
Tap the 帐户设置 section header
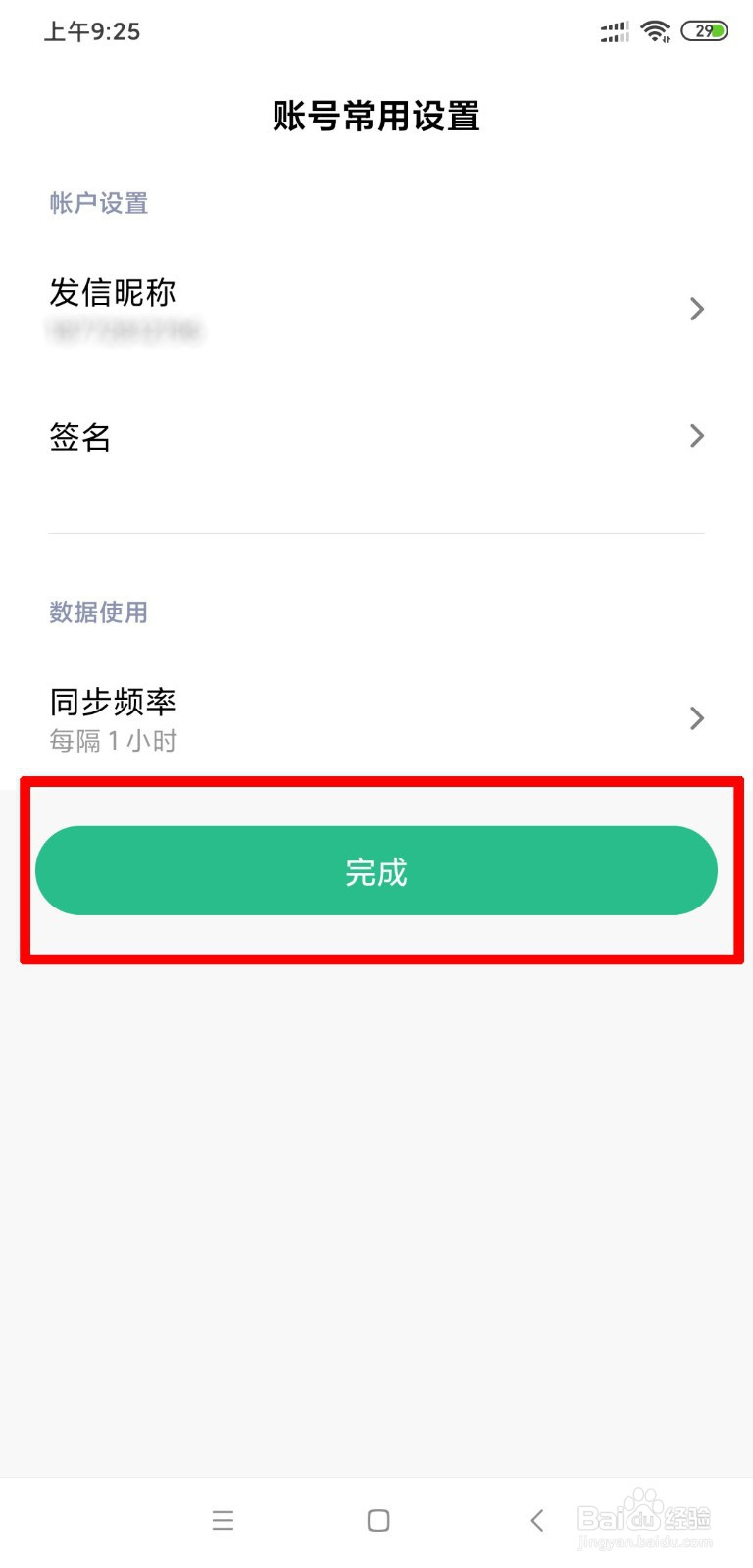coord(98,204)
